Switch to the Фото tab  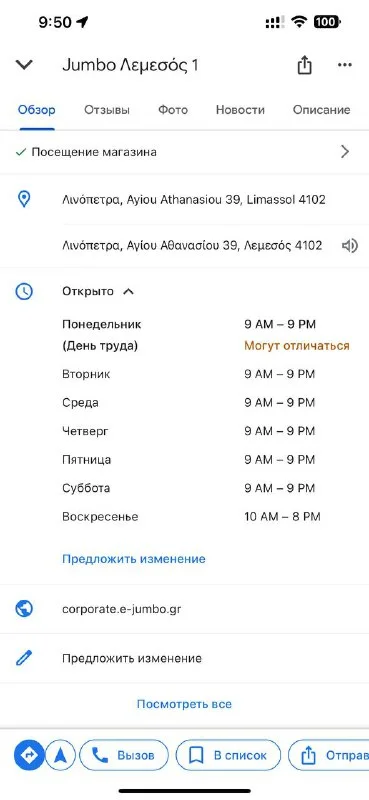point(173,110)
